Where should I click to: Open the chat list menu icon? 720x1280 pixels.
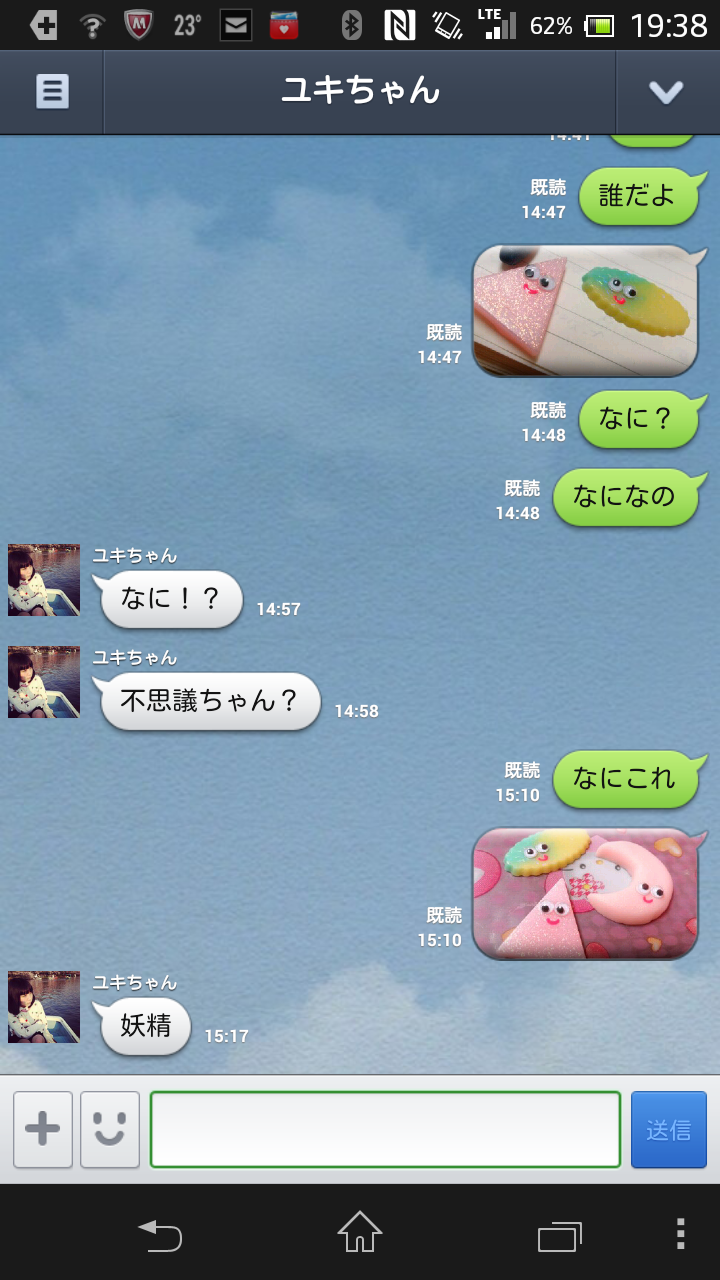pos(52,92)
